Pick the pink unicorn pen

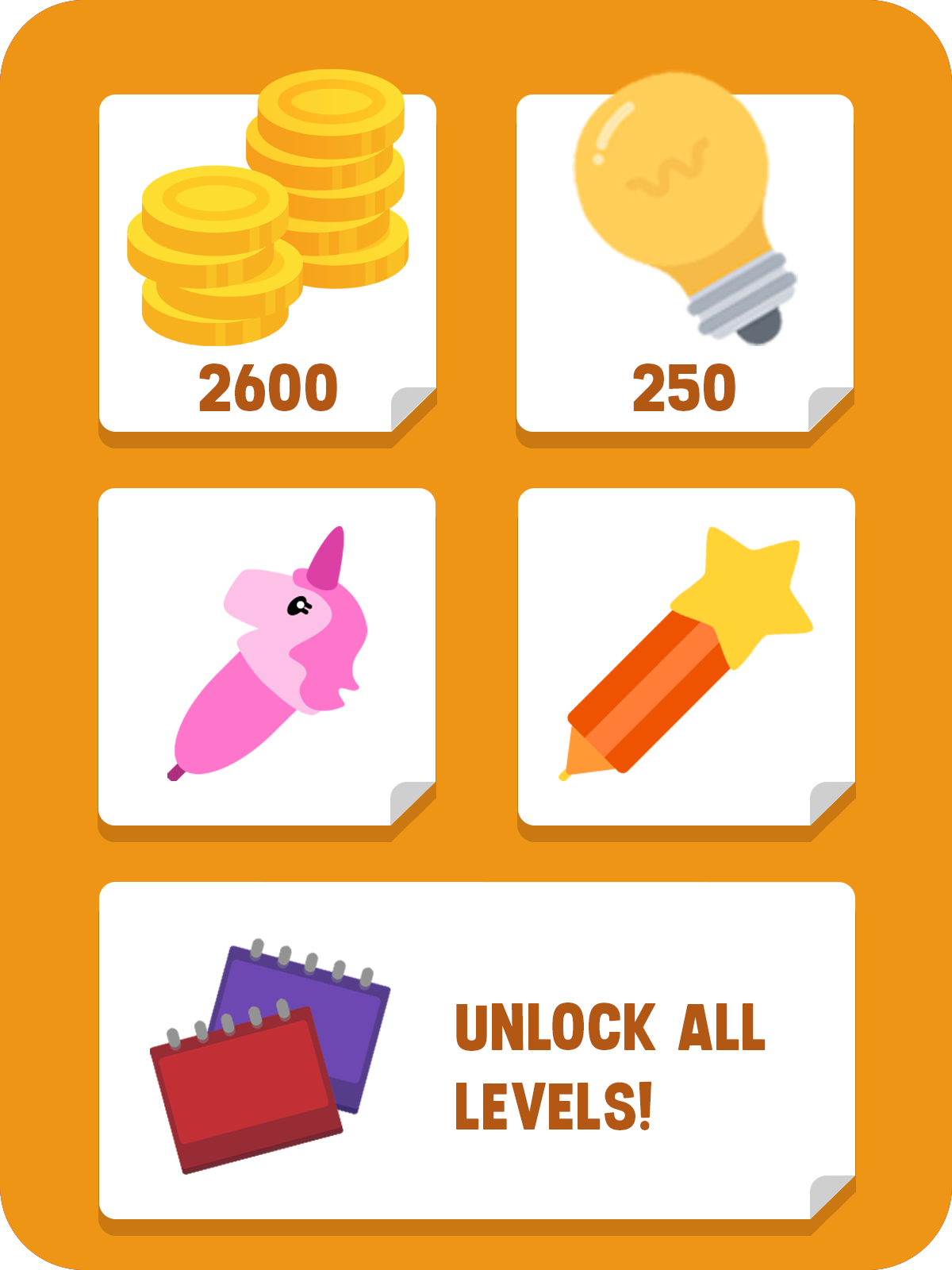click(267, 657)
